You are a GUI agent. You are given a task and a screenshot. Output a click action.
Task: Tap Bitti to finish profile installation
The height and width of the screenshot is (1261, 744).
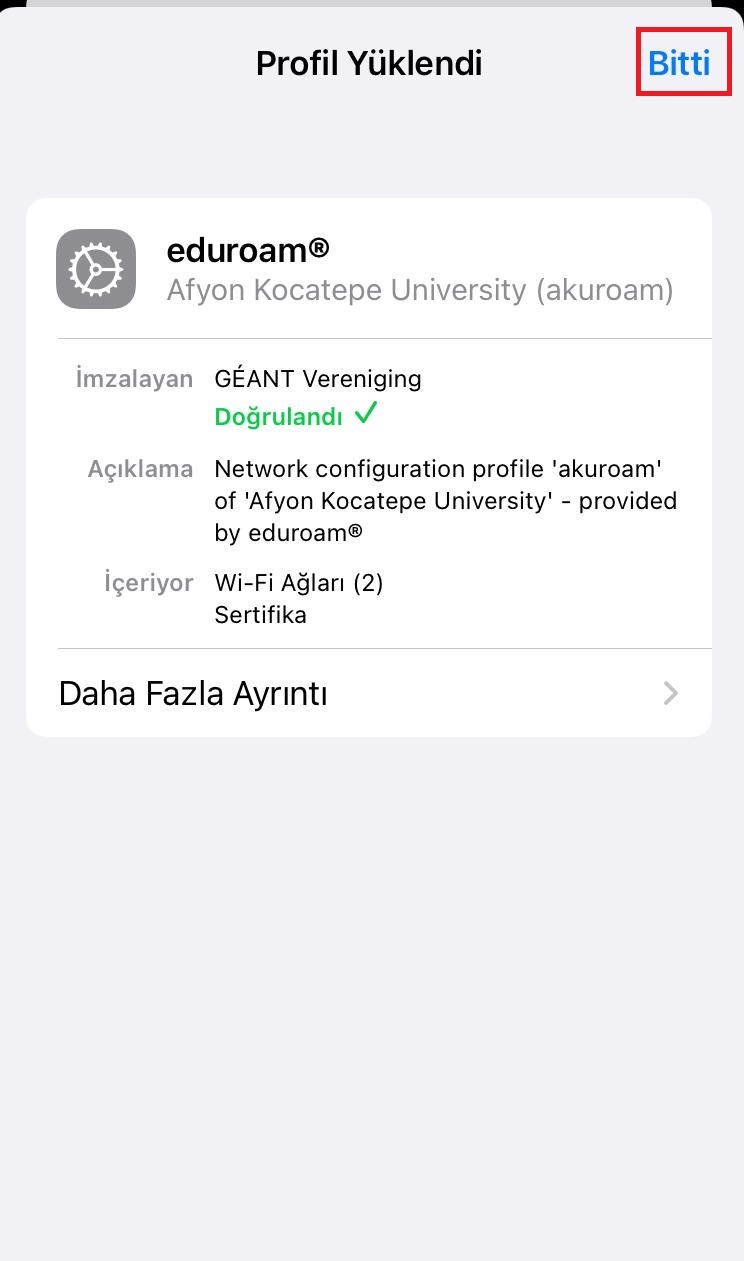(679, 63)
